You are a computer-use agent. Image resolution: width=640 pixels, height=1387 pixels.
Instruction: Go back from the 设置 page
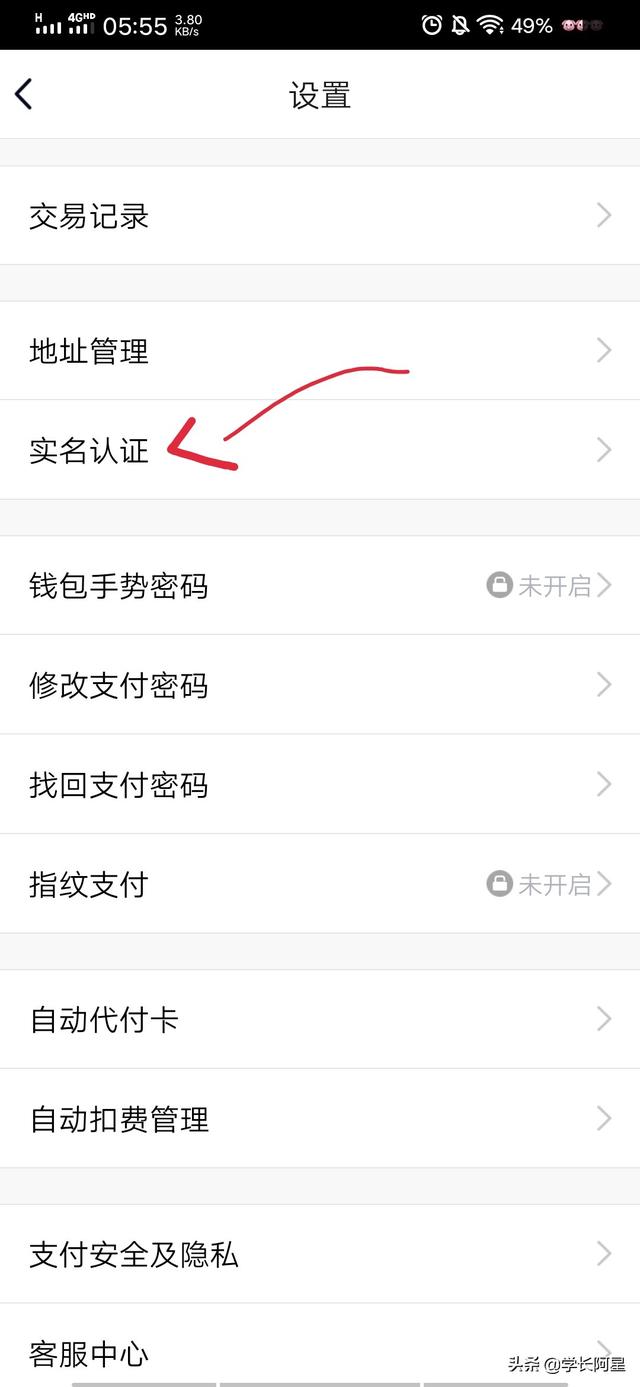[x=24, y=95]
